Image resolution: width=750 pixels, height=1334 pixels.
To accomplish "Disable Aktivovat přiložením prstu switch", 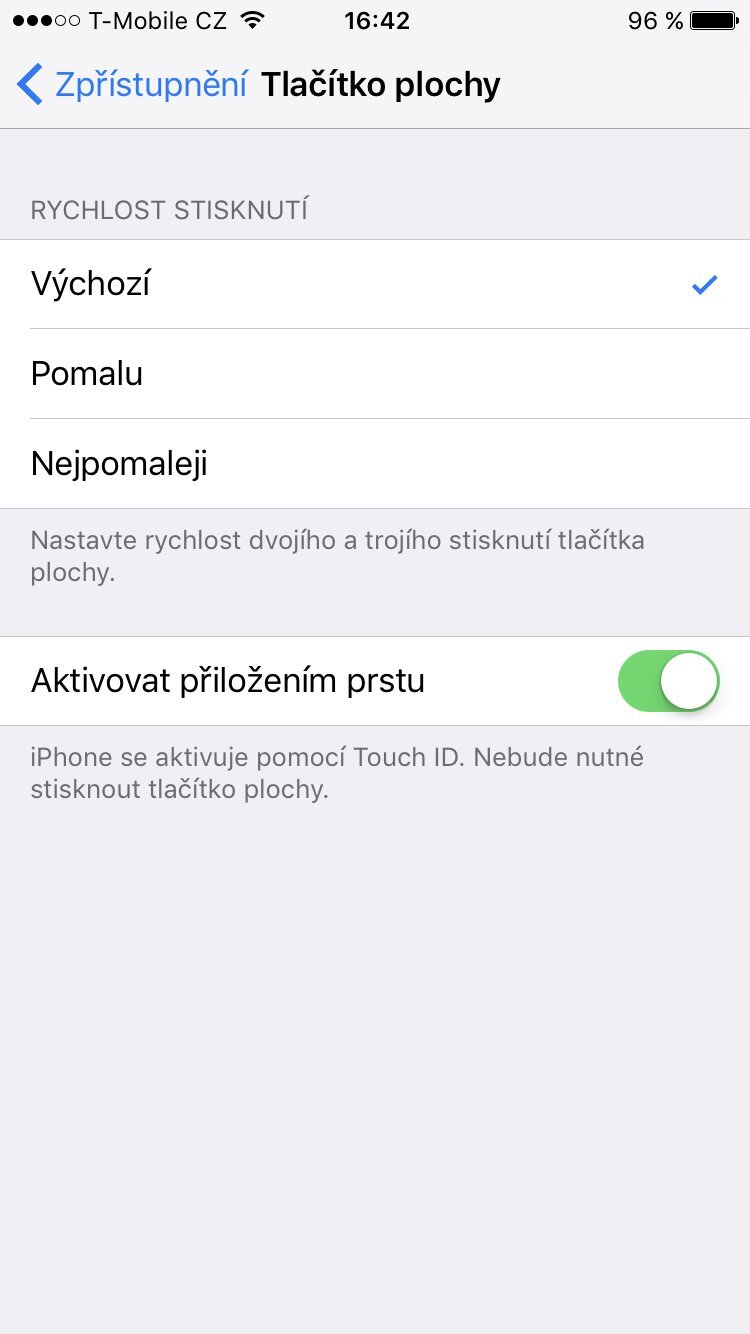I will point(667,681).
